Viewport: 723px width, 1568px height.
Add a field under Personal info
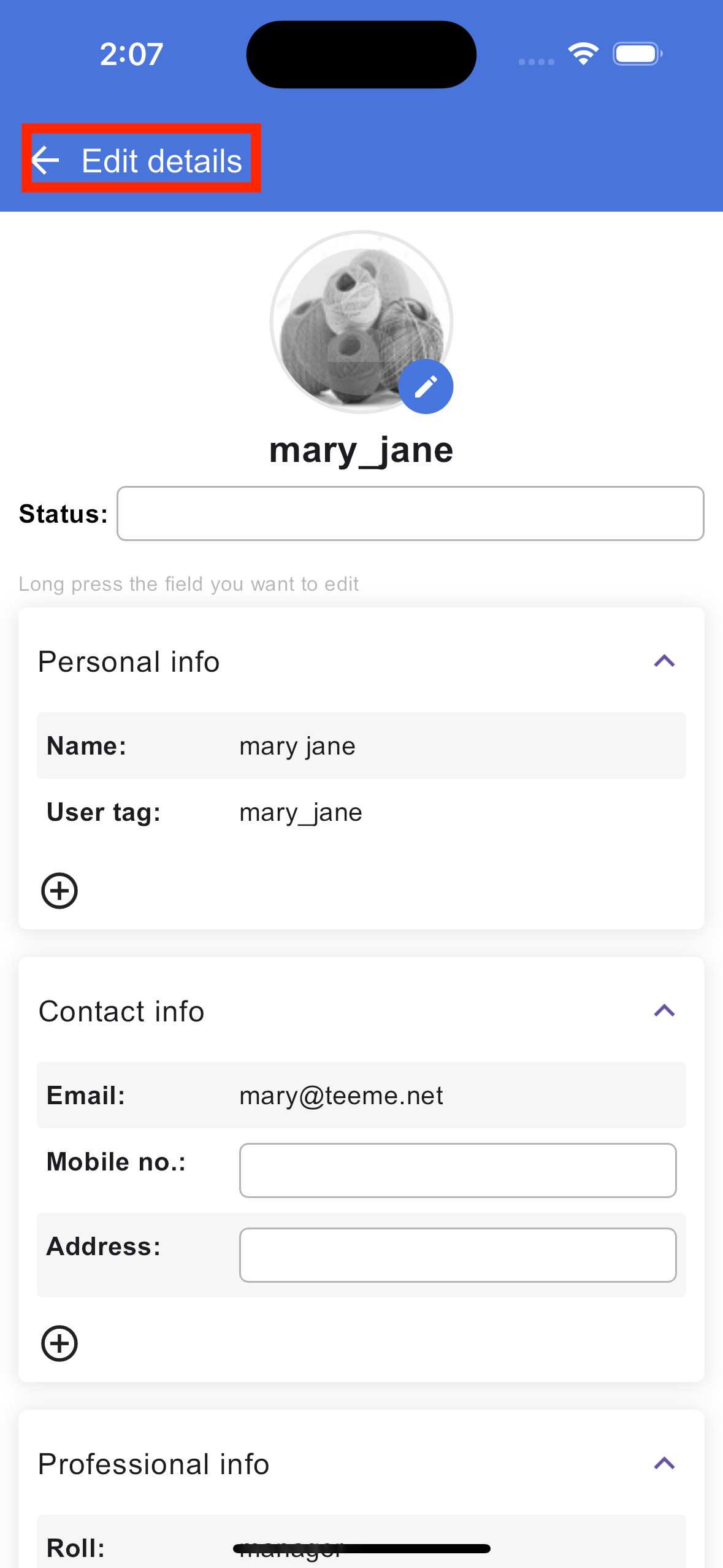click(x=59, y=891)
